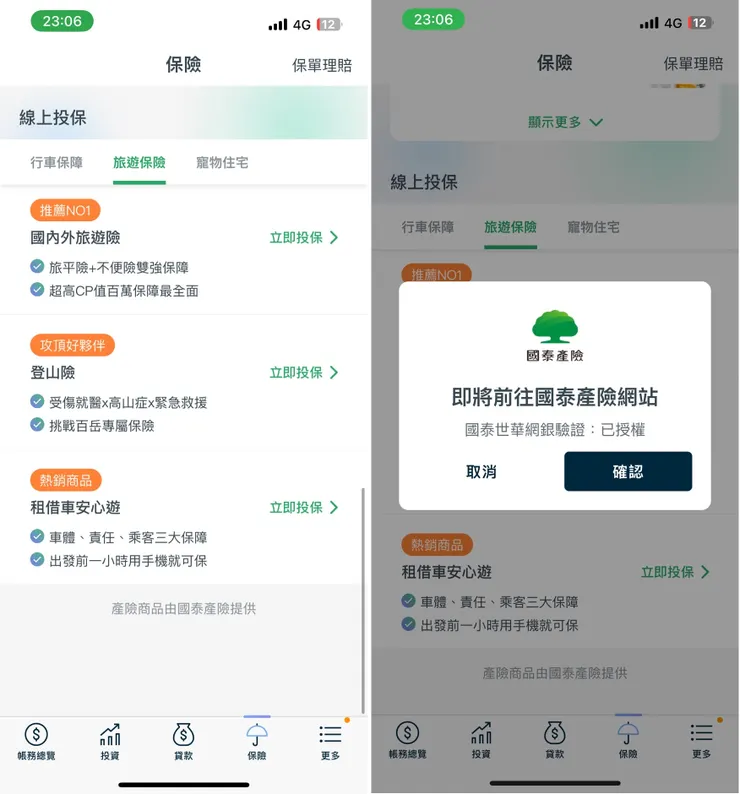
Task: Cancel the dialog with 取消
Action: coord(482,471)
